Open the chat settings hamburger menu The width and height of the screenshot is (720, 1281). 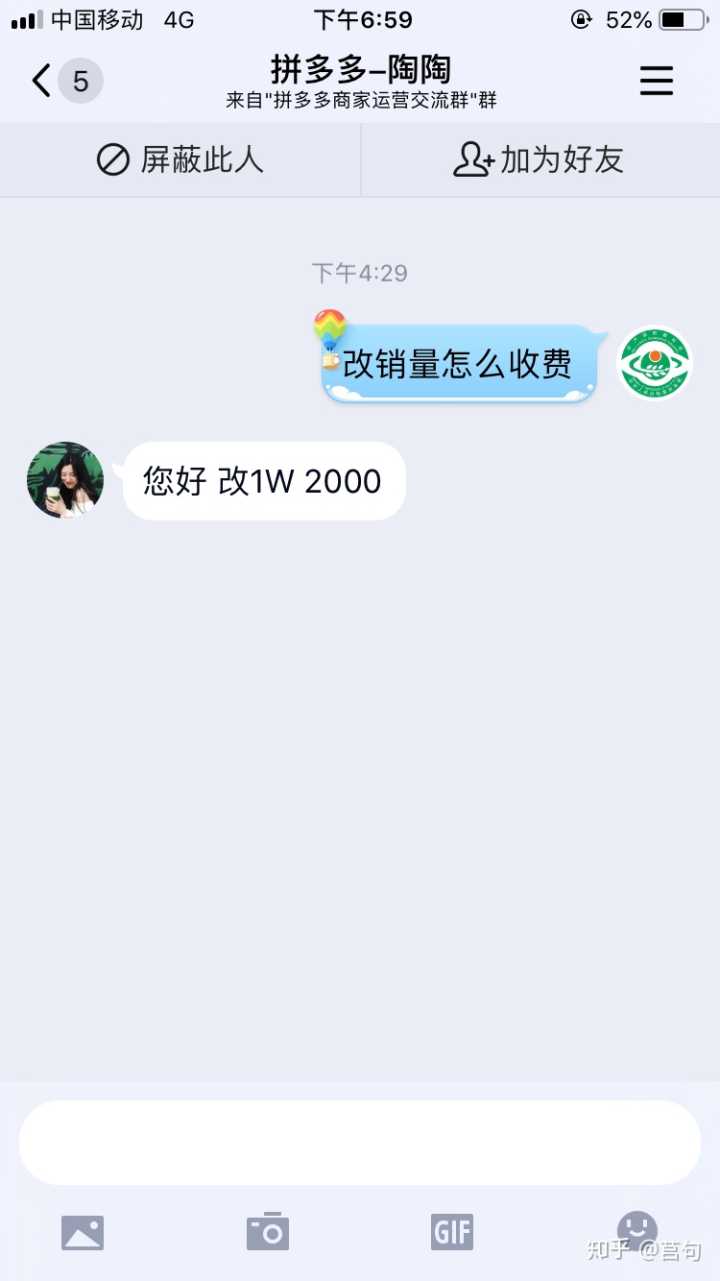click(x=656, y=80)
